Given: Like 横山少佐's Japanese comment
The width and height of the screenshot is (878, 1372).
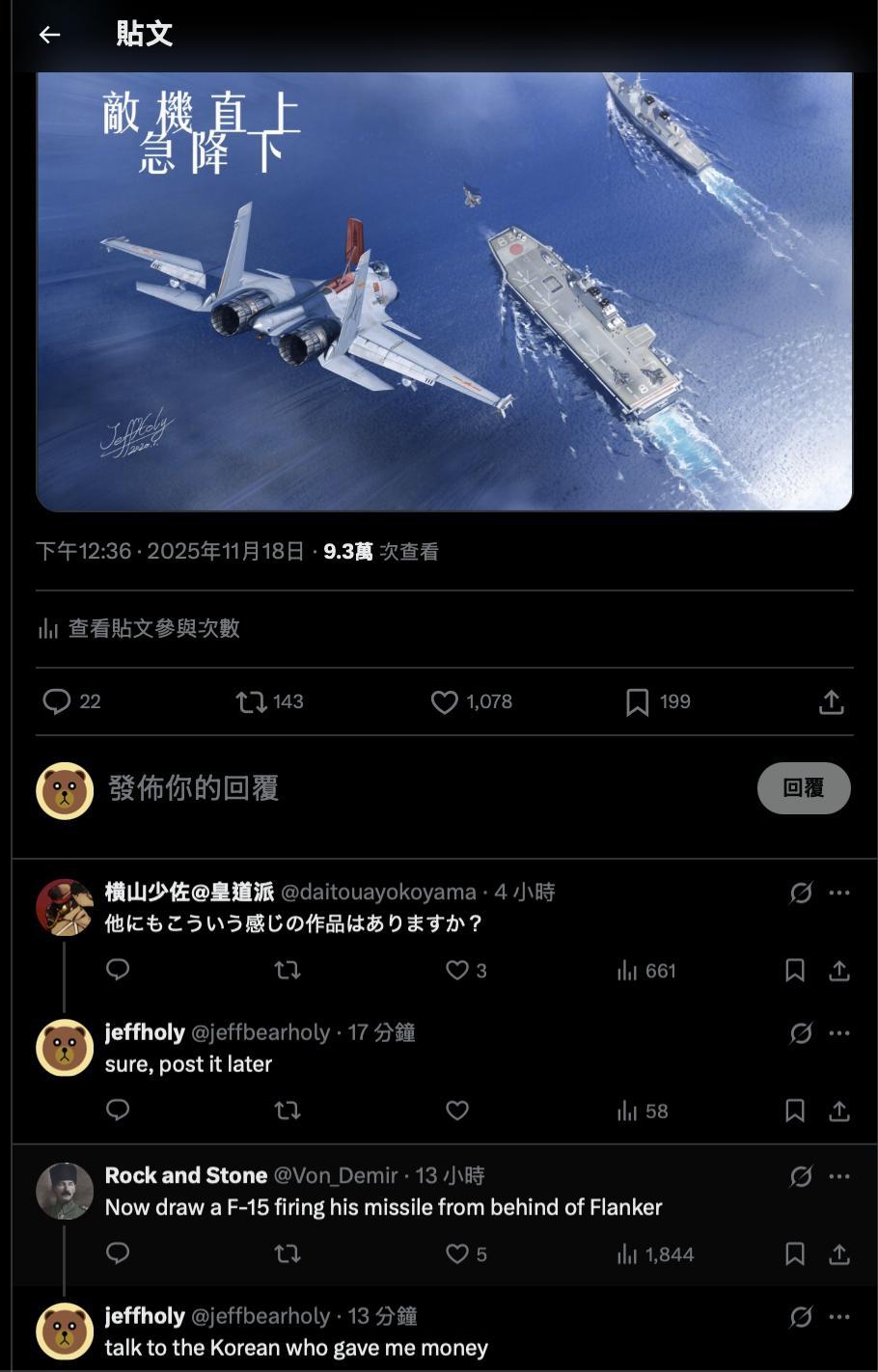Looking at the screenshot, I should click(455, 971).
